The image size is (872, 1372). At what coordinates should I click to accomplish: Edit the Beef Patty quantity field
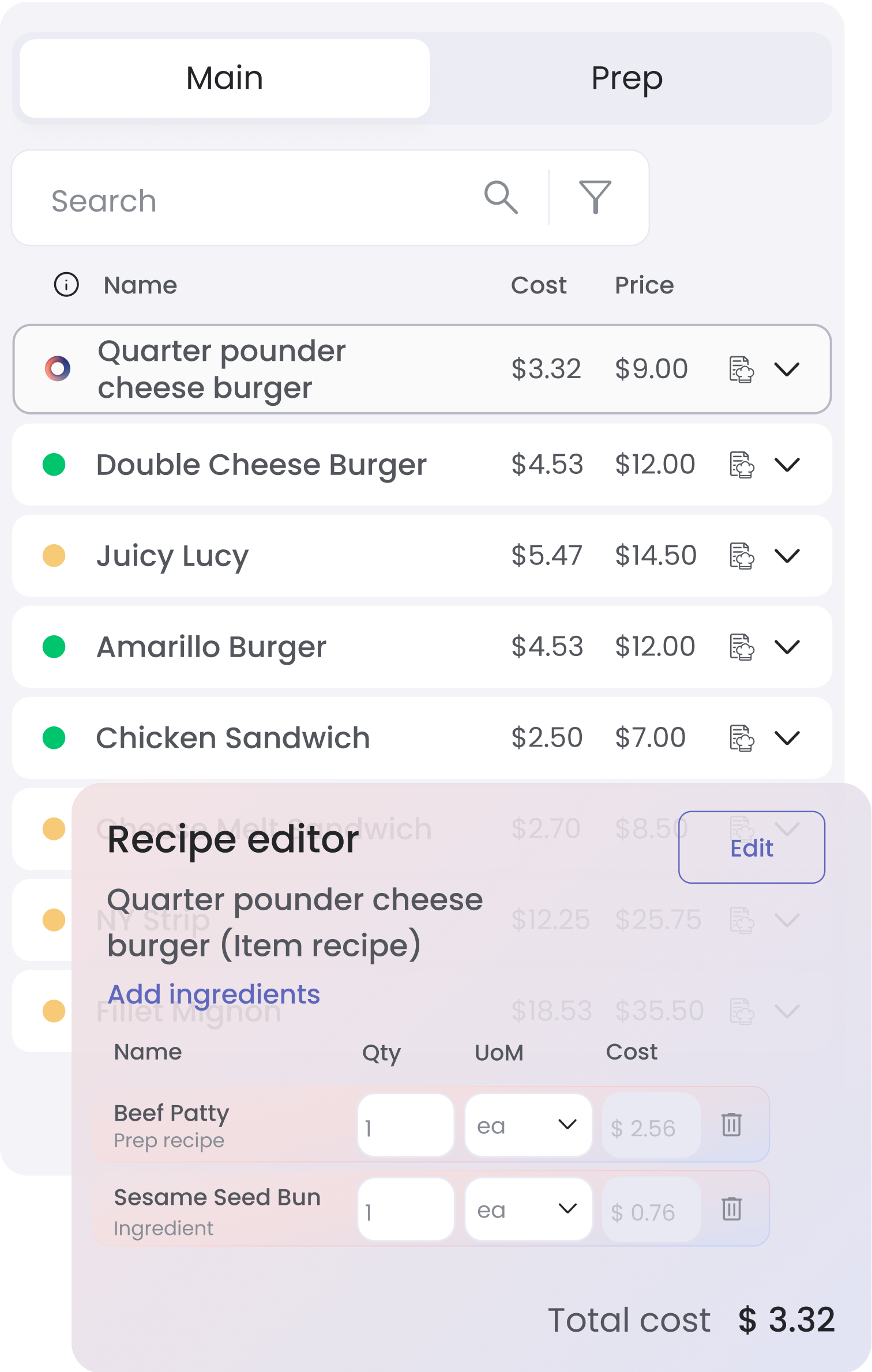(405, 1125)
